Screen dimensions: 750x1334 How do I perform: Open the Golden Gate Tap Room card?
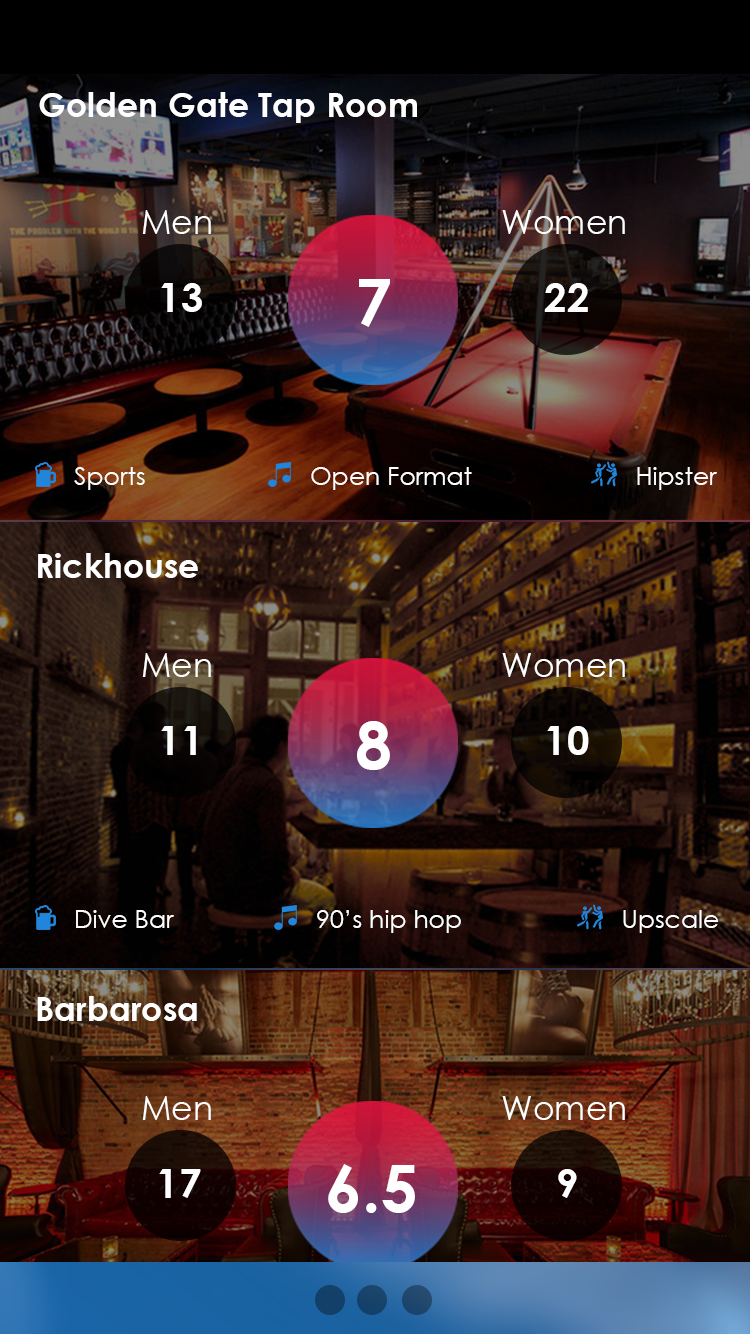[x=228, y=106]
